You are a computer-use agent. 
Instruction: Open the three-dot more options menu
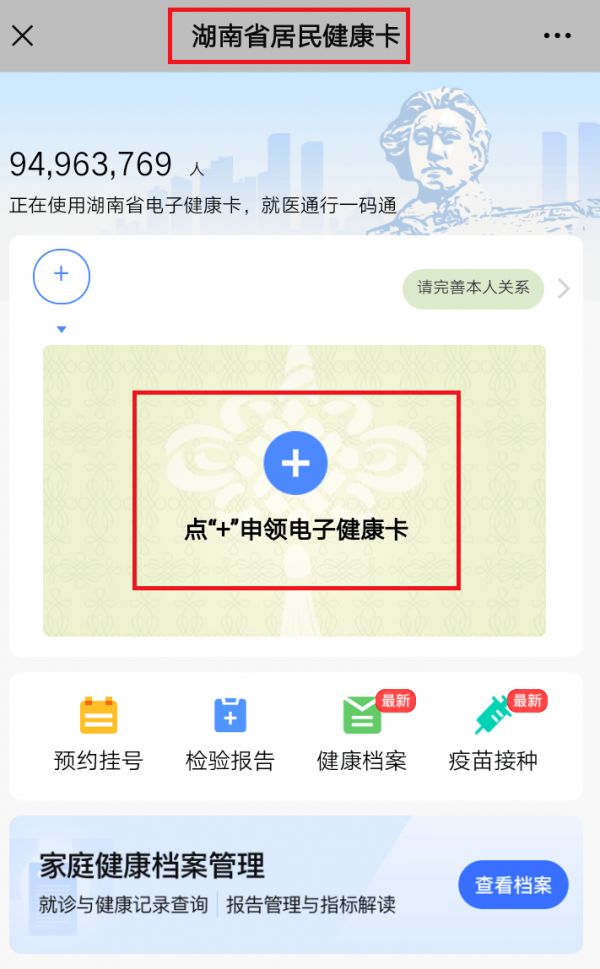557,36
